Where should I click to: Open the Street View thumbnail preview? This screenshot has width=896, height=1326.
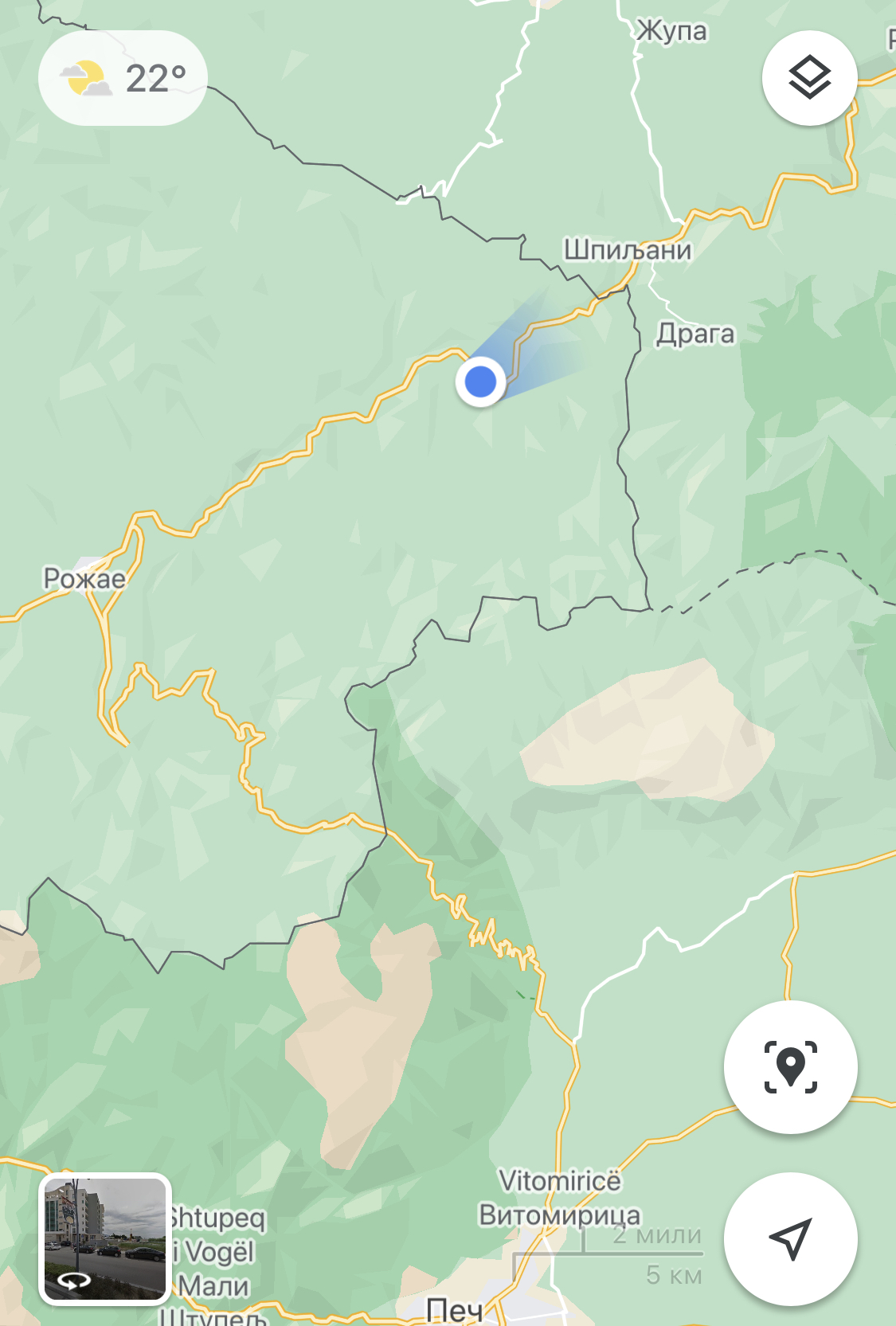105,1238
